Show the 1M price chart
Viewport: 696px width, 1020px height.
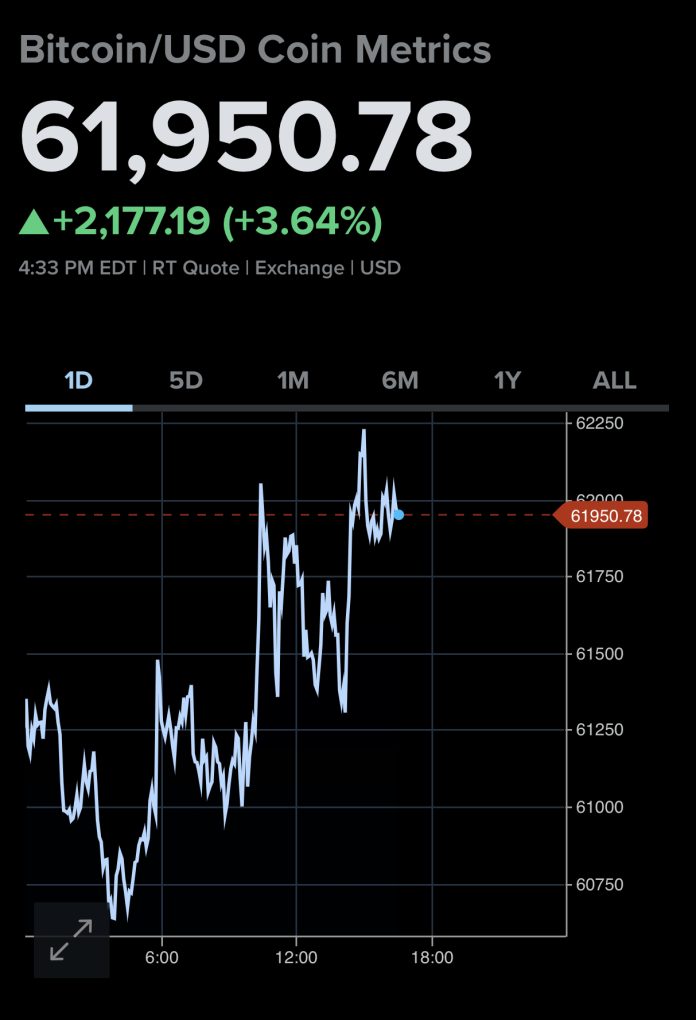point(293,381)
